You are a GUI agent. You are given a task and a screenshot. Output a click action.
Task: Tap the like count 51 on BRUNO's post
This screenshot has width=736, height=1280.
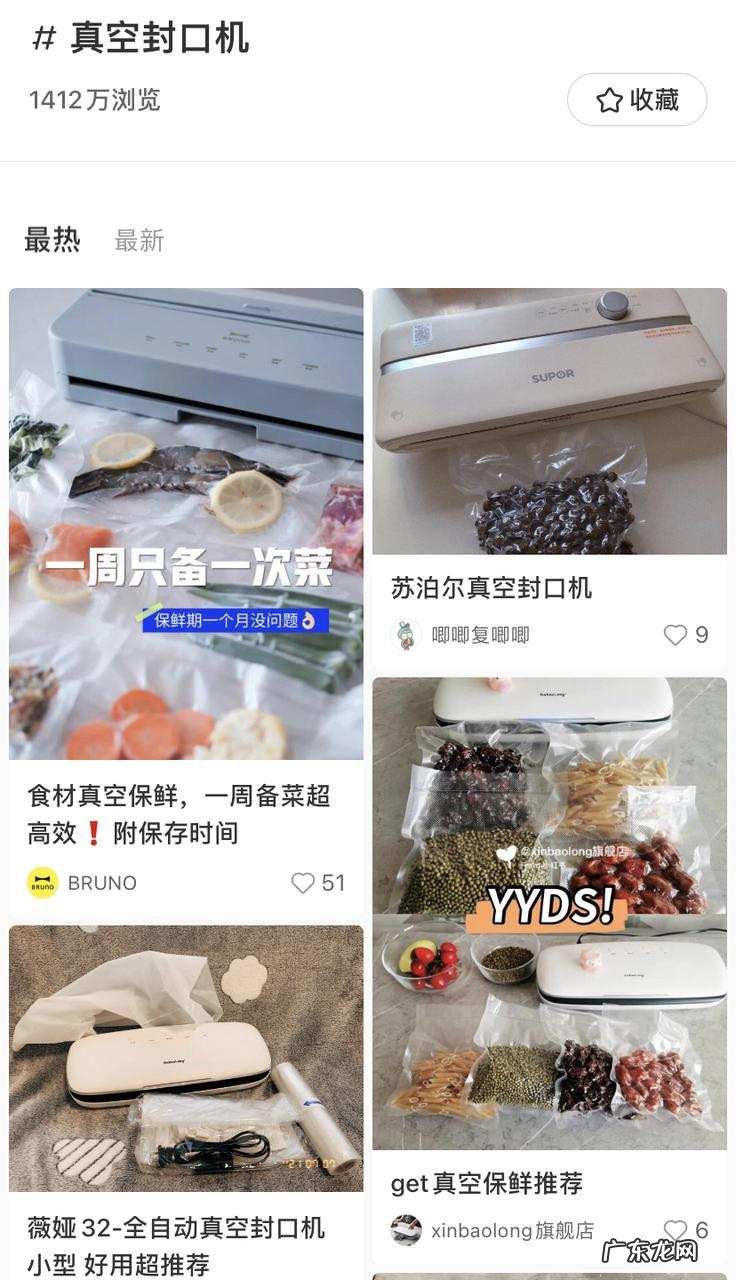click(333, 883)
